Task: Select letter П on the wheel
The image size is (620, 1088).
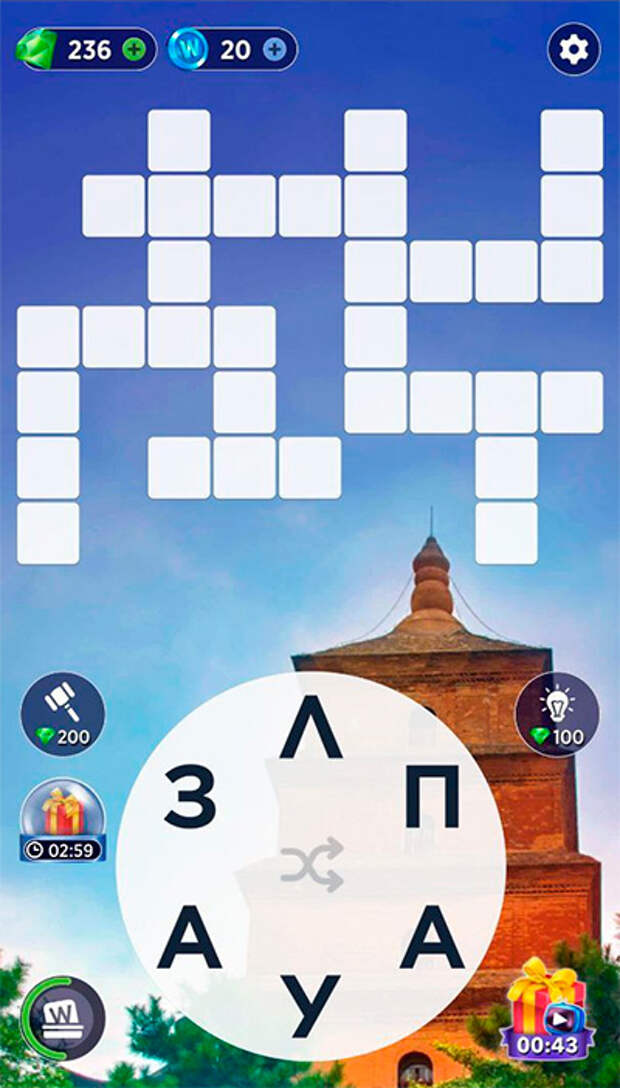Action: click(432, 796)
